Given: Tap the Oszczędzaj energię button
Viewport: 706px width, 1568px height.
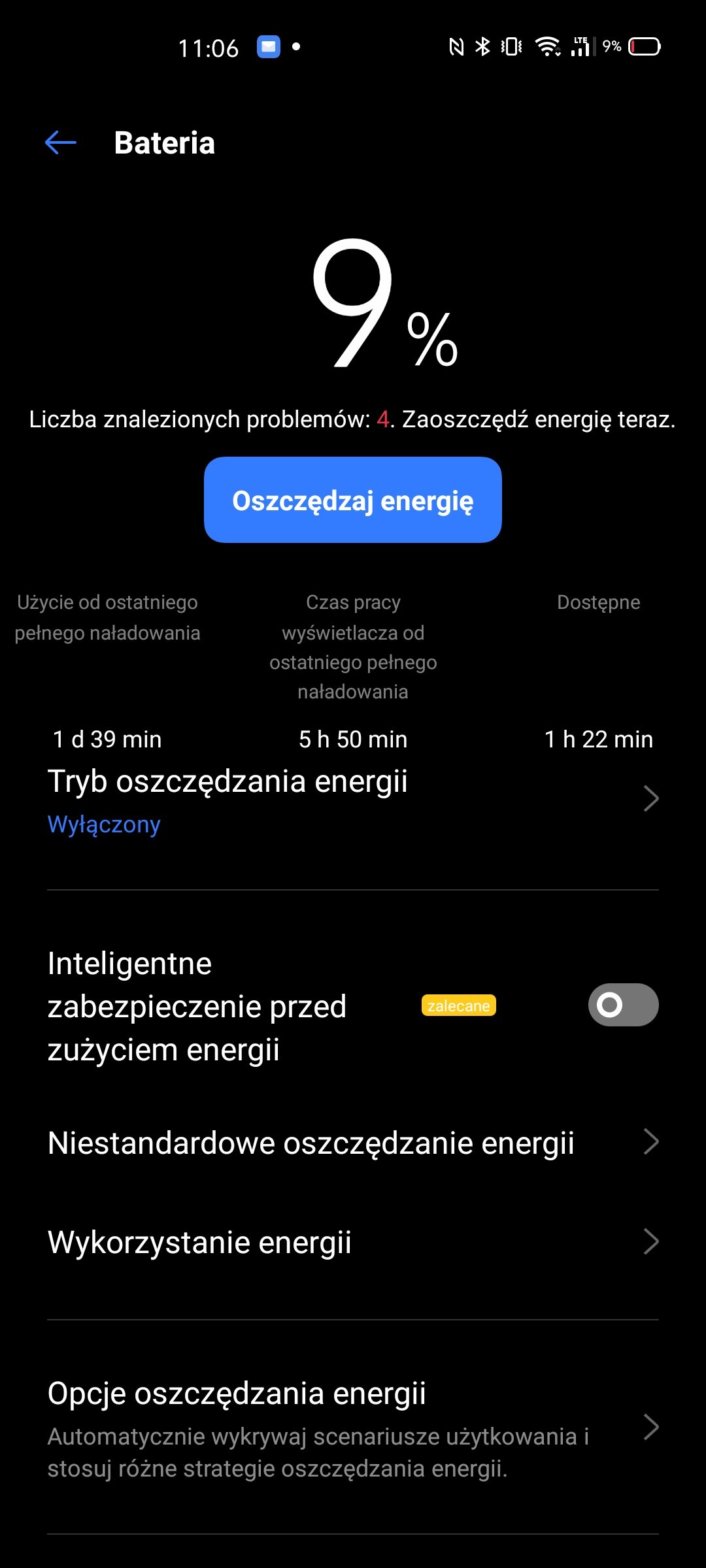Looking at the screenshot, I should [353, 500].
